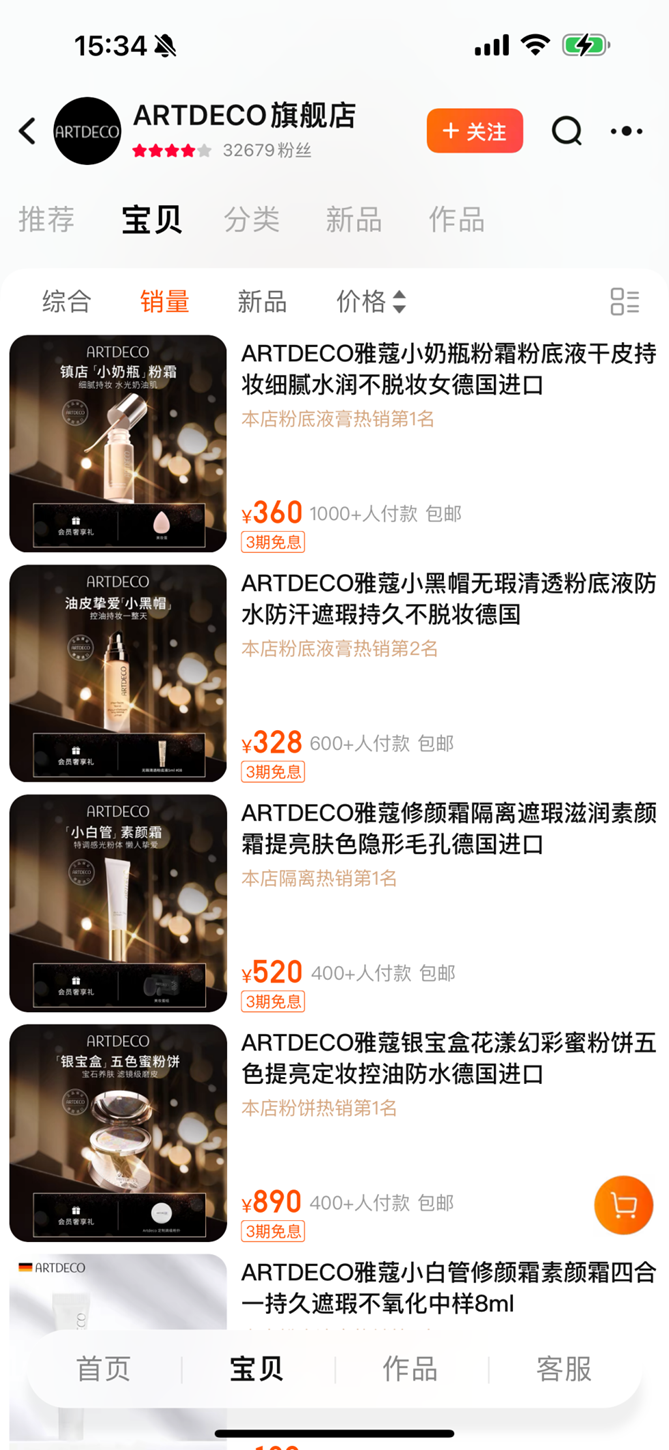Sort products by 综合

[x=66, y=301]
